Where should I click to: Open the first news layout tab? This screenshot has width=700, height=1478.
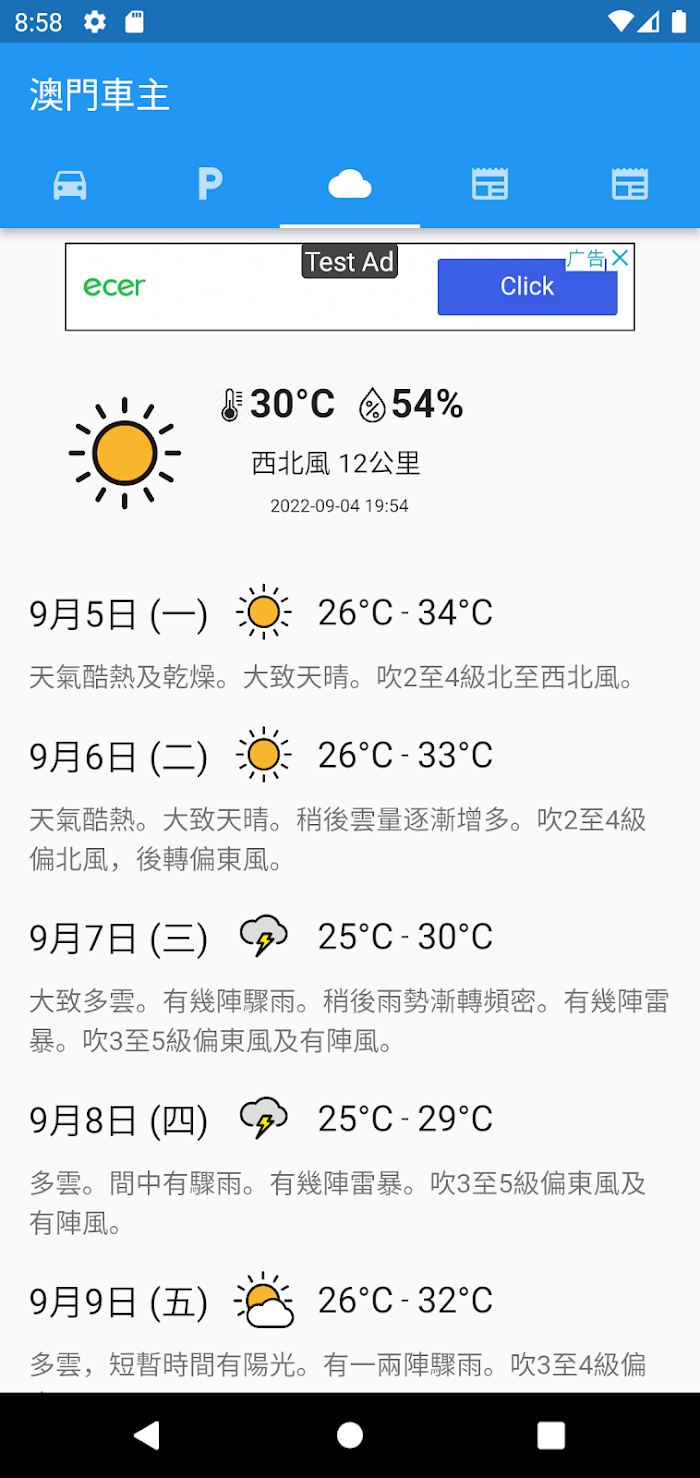click(x=490, y=185)
